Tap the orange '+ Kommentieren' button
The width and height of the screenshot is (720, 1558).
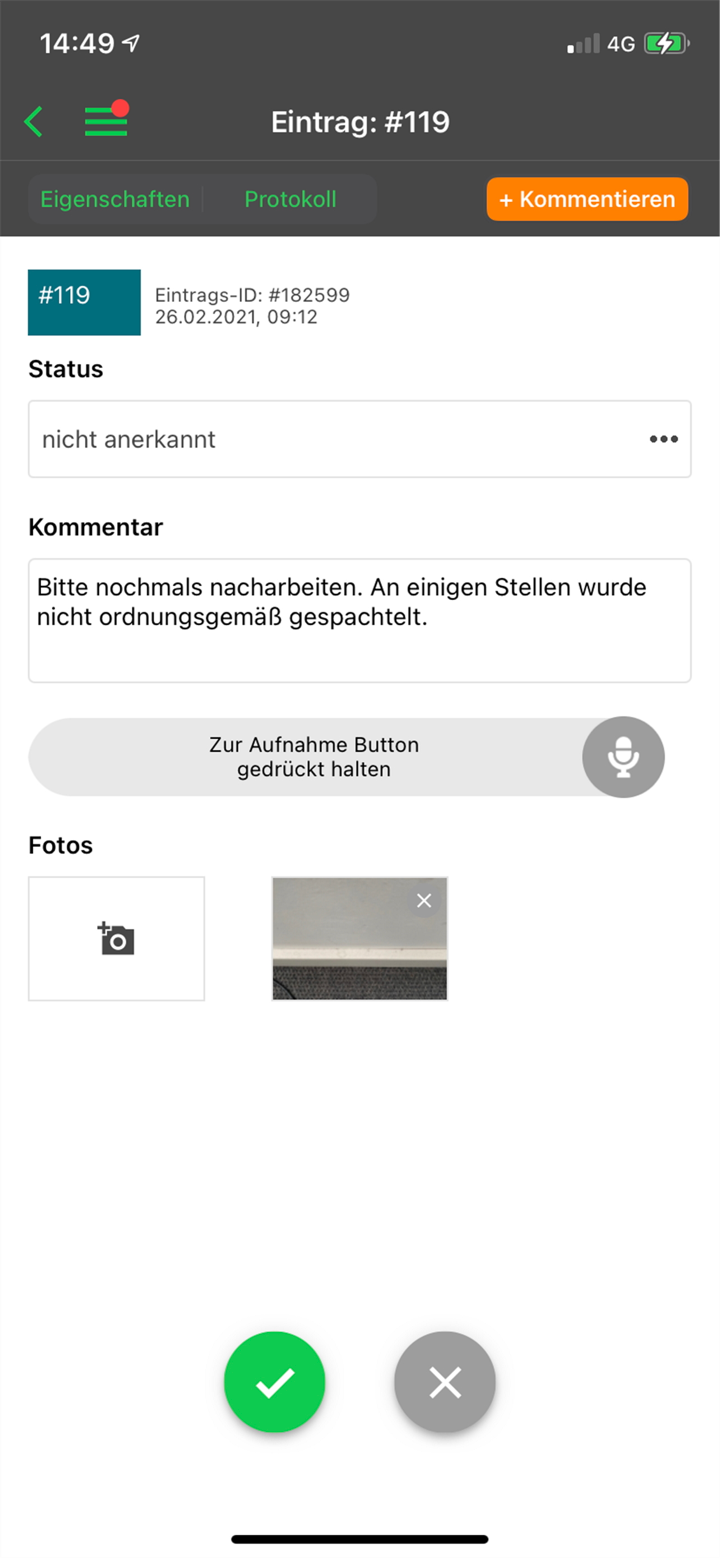[587, 199]
